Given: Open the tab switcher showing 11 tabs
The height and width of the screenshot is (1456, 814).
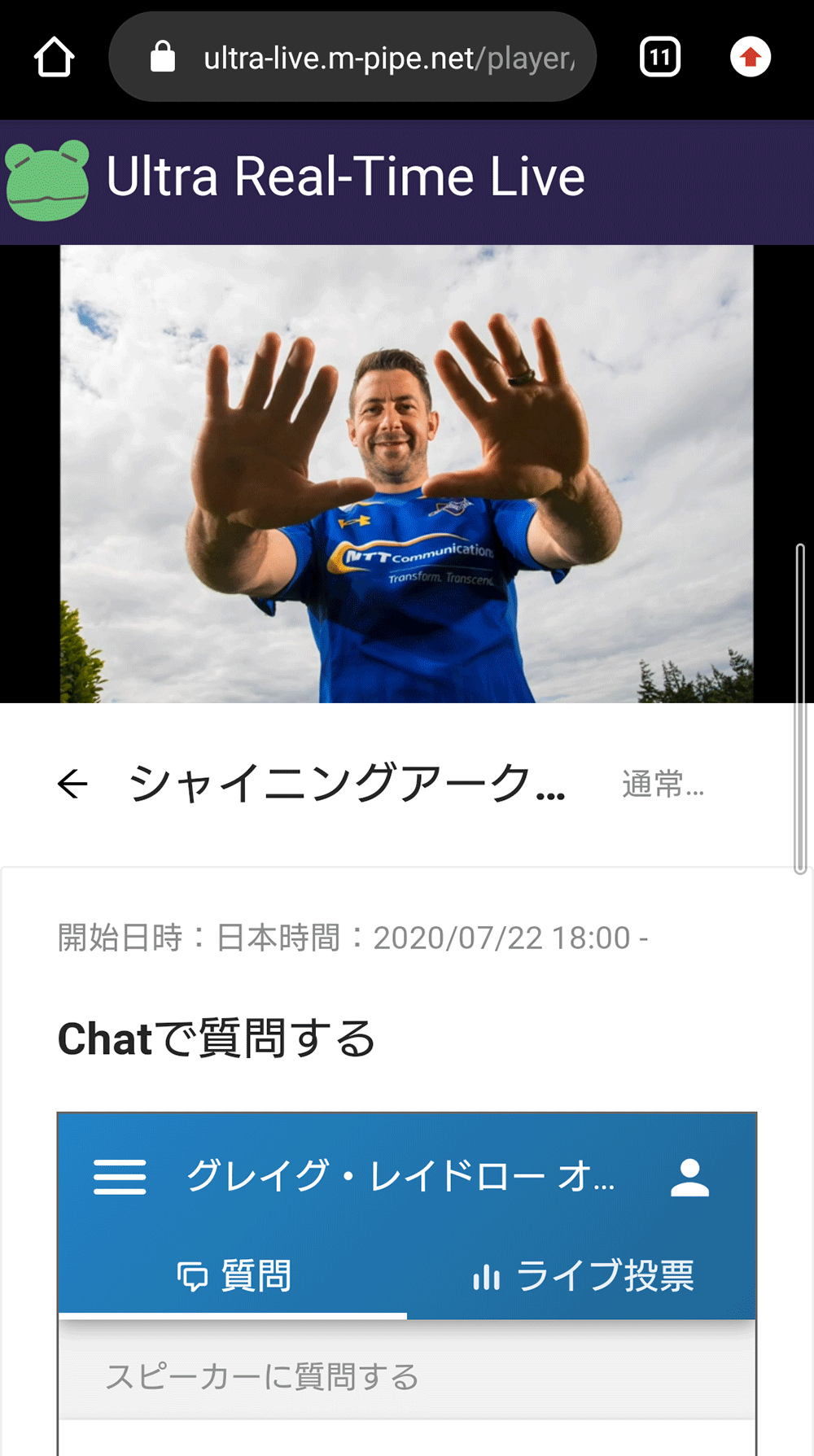Looking at the screenshot, I should (659, 58).
